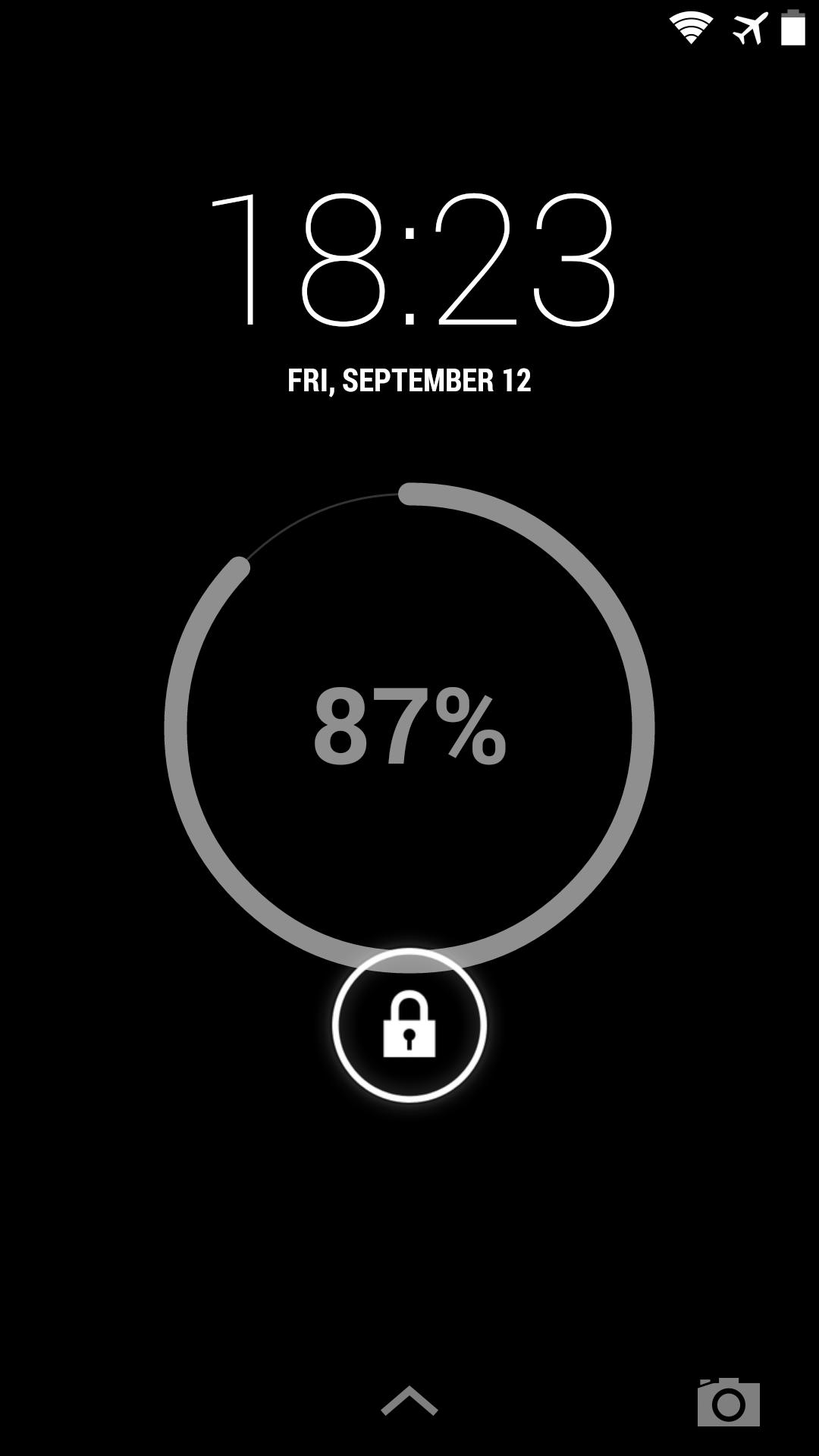This screenshot has width=819, height=1456.
Task: Expand the app drawer using the up arrow
Action: (x=409, y=1399)
